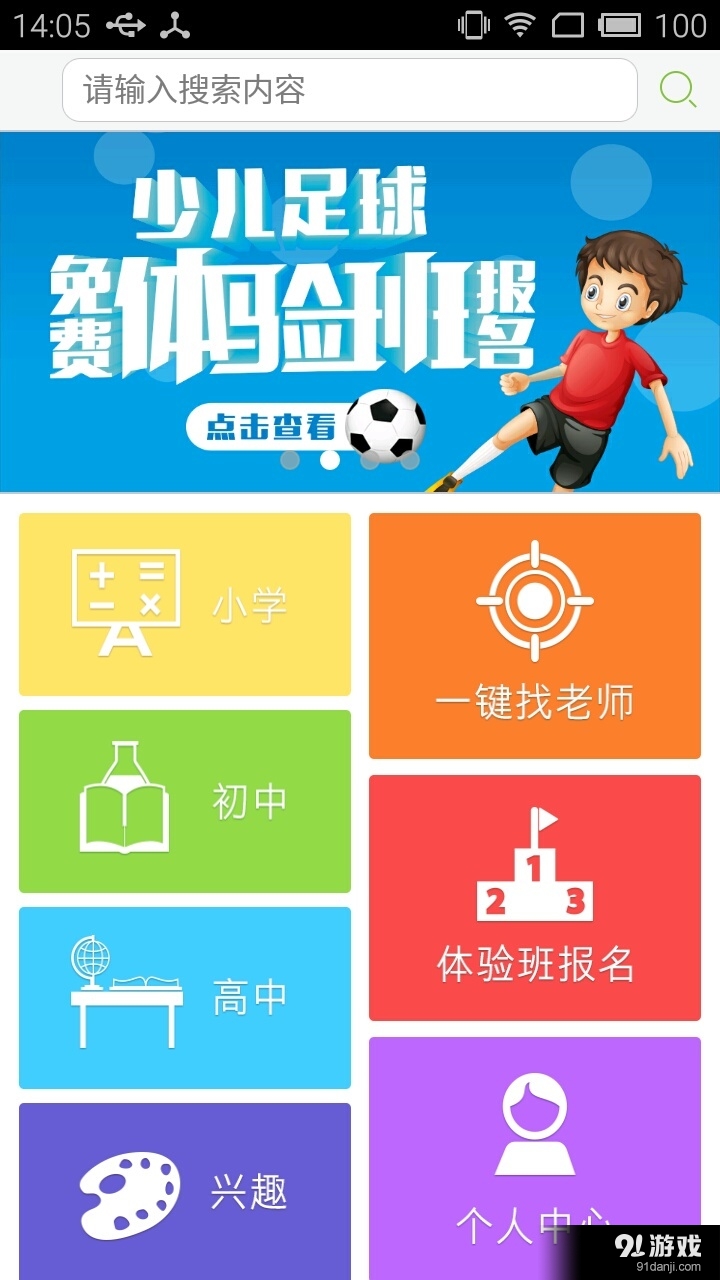720x1280 pixels.
Task: Open the 小学 elementary school section
Action: [x=184, y=602]
